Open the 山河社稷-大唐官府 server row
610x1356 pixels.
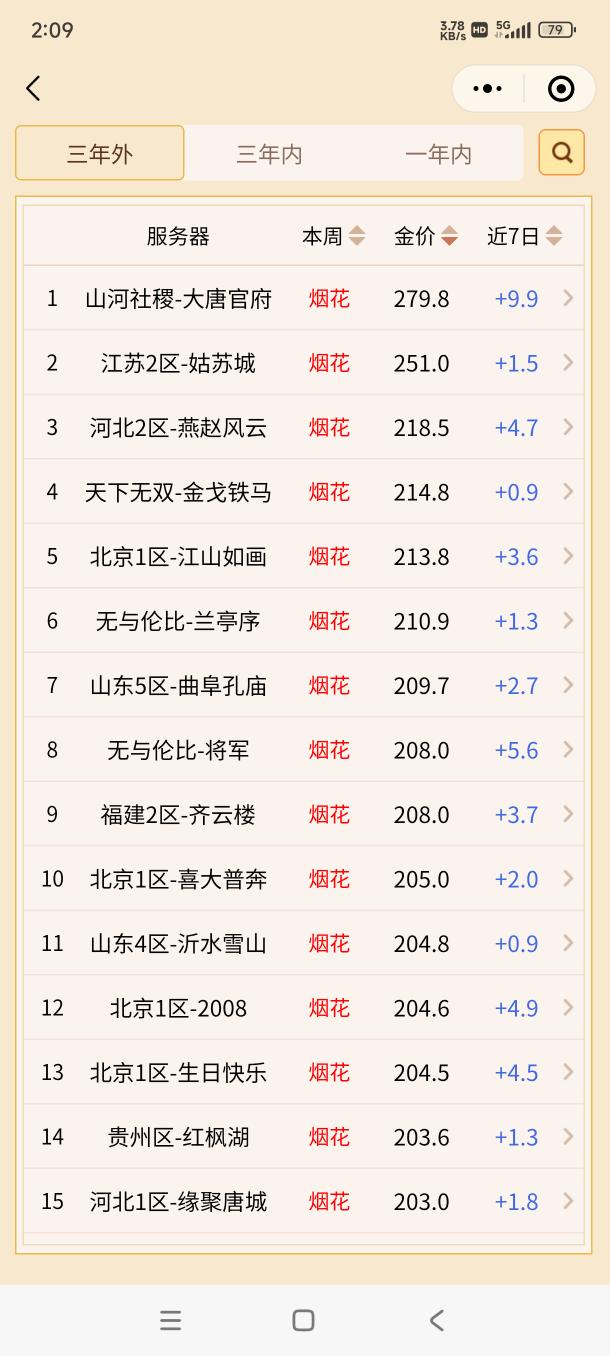(304, 298)
